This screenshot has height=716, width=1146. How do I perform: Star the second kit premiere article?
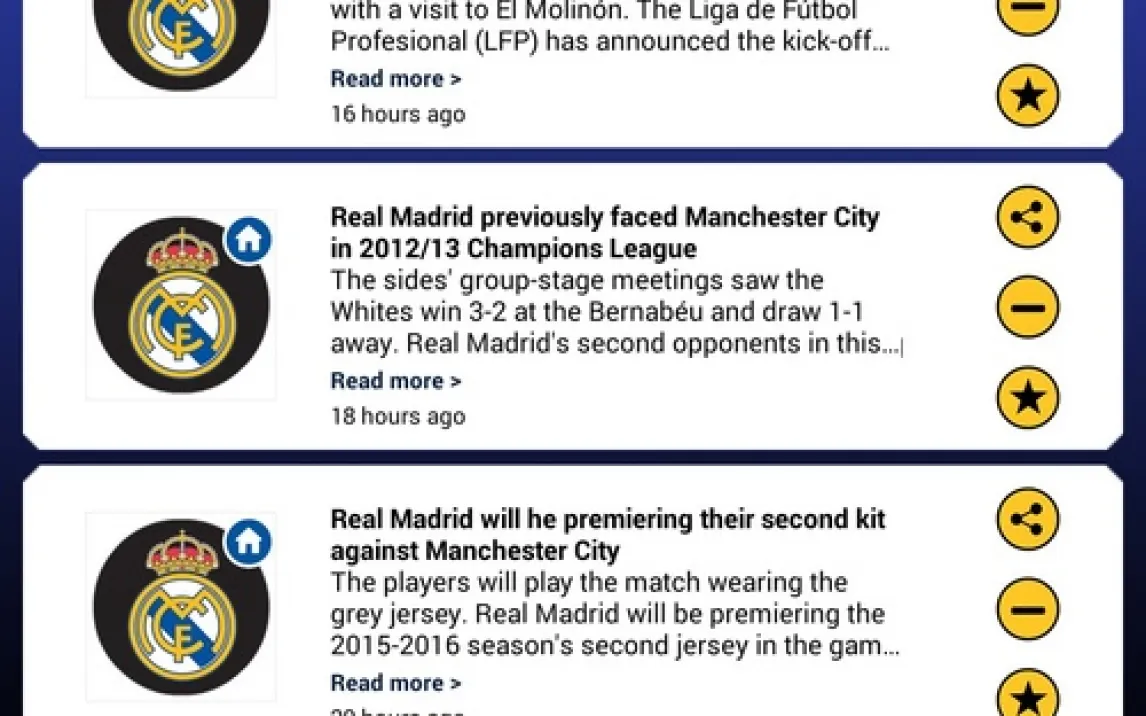click(x=1027, y=697)
